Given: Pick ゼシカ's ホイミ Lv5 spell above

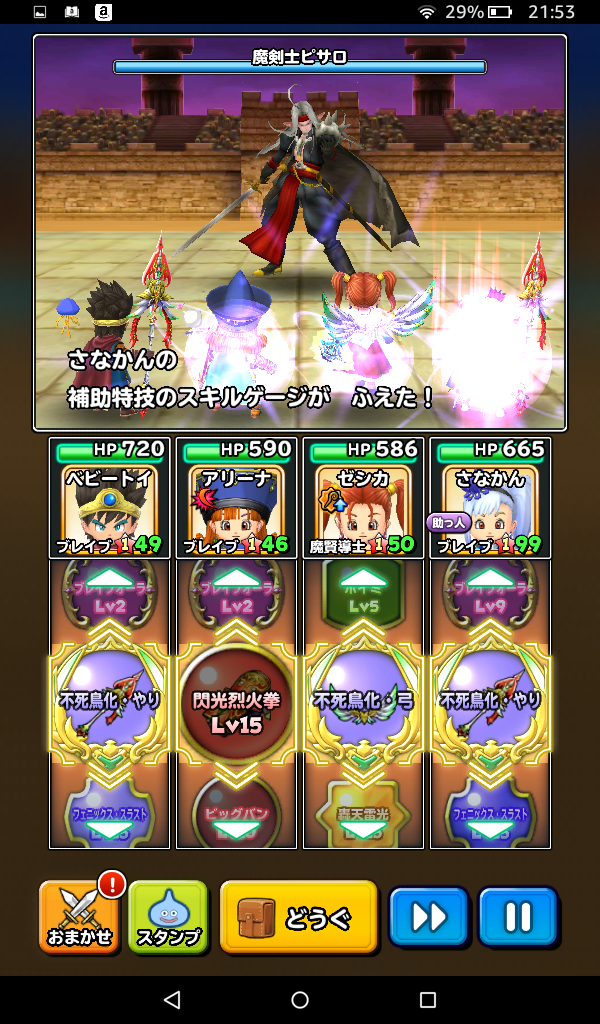Looking at the screenshot, I should 363,595.
